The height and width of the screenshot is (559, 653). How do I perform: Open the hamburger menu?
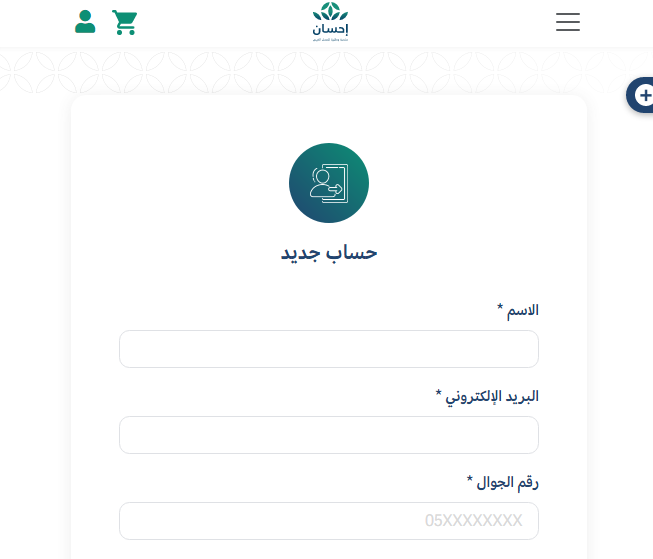point(568,22)
